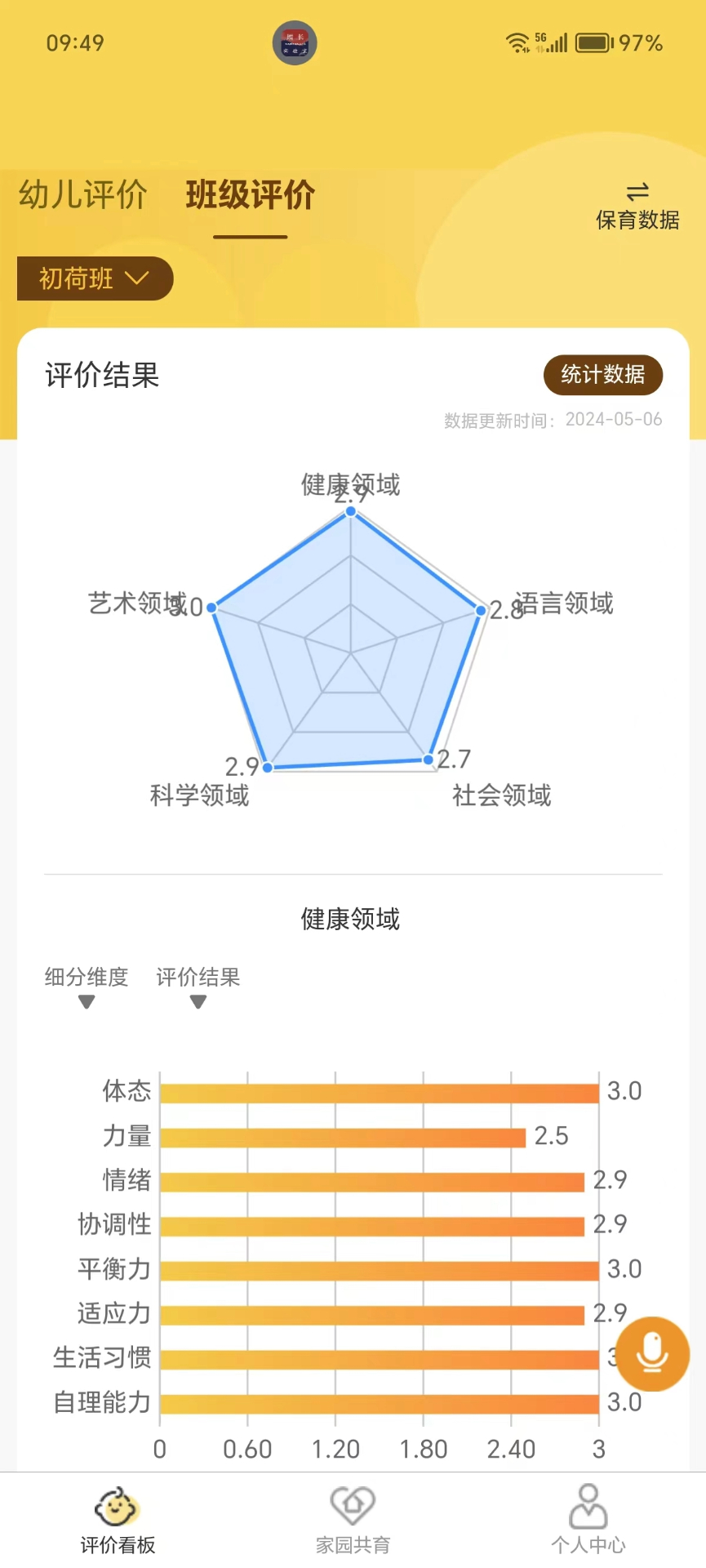Select the 语言领域 point on the radar chart
This screenshot has height=1568, width=706.
pyautogui.click(x=481, y=610)
